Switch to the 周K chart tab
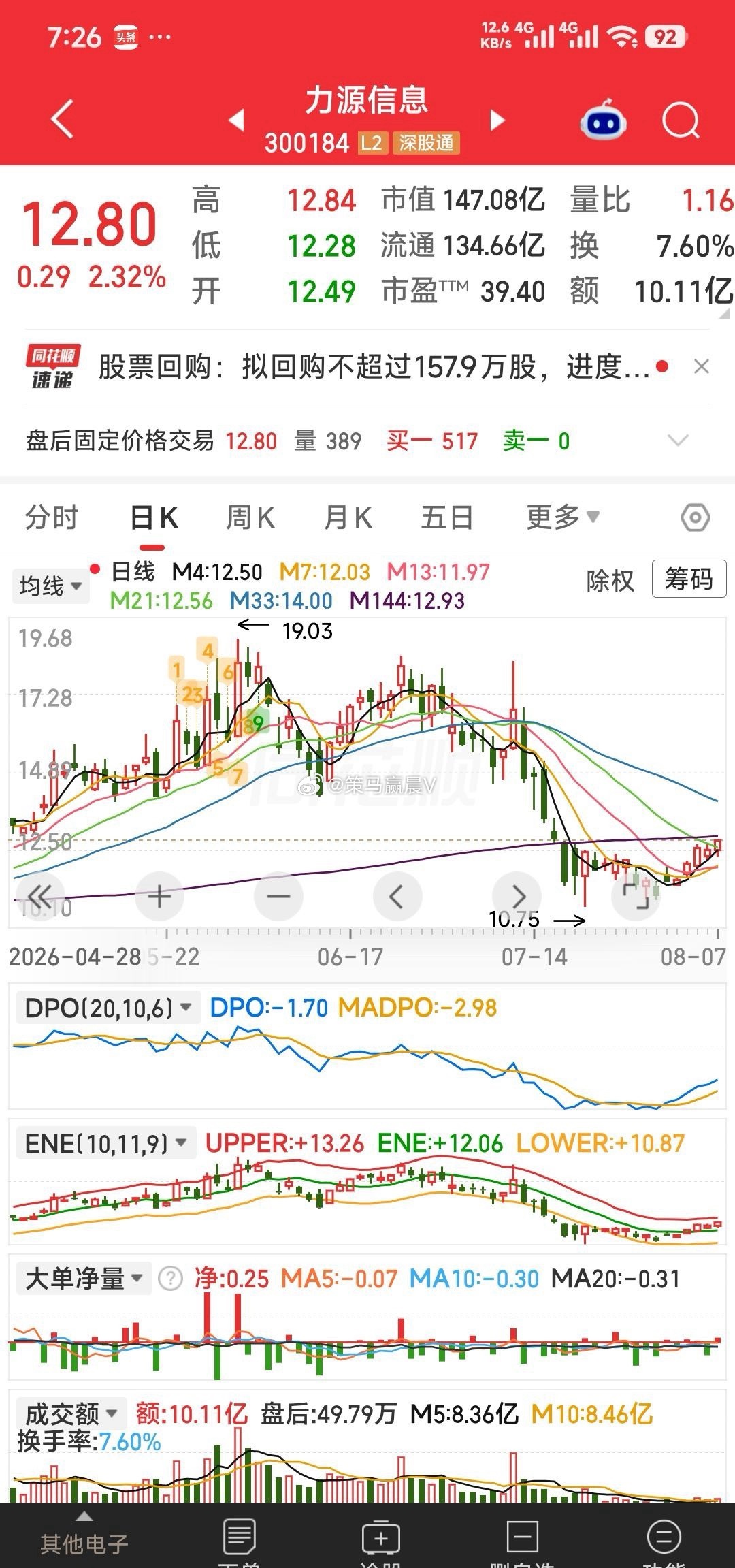This screenshot has width=735, height=1568. tap(250, 517)
